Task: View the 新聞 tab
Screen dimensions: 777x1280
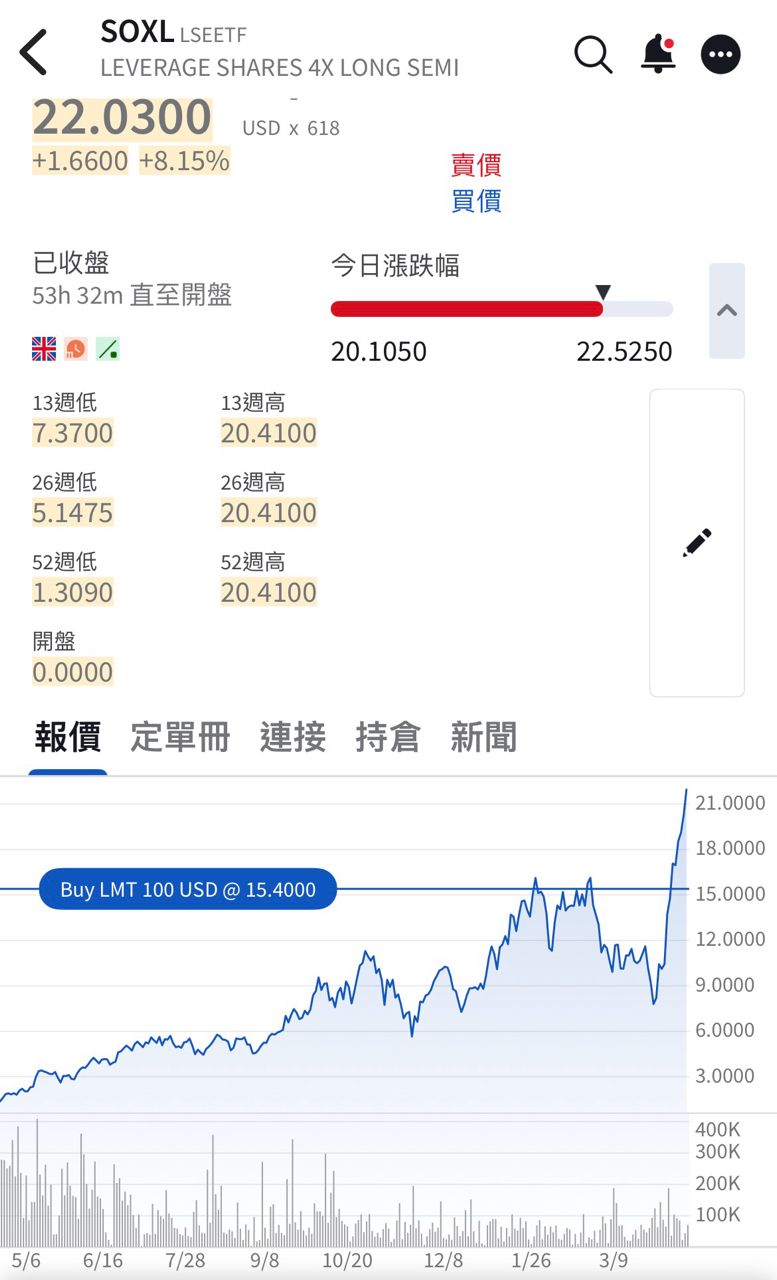Action: tap(483, 738)
